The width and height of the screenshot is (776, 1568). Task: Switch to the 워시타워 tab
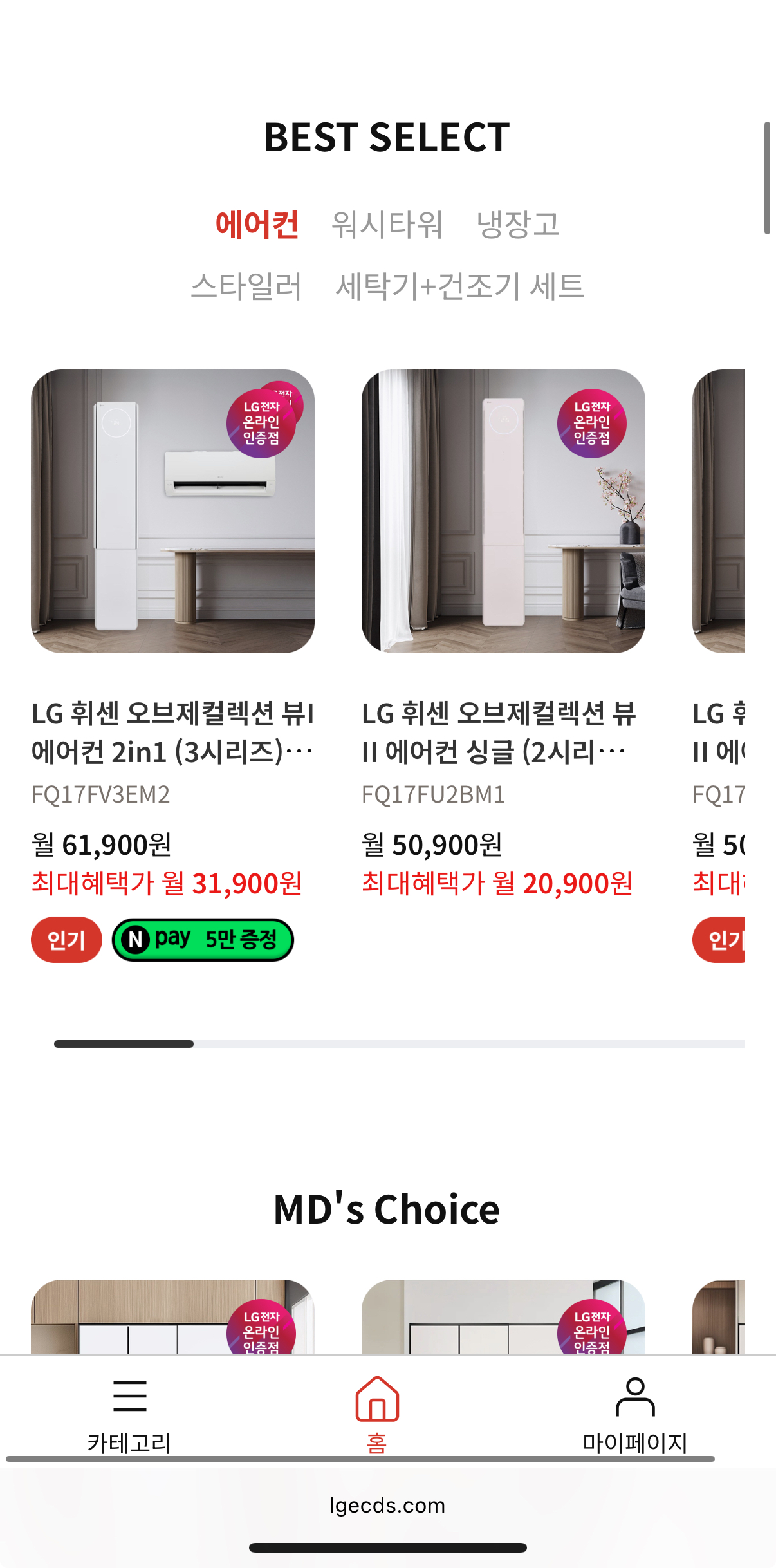click(x=387, y=225)
